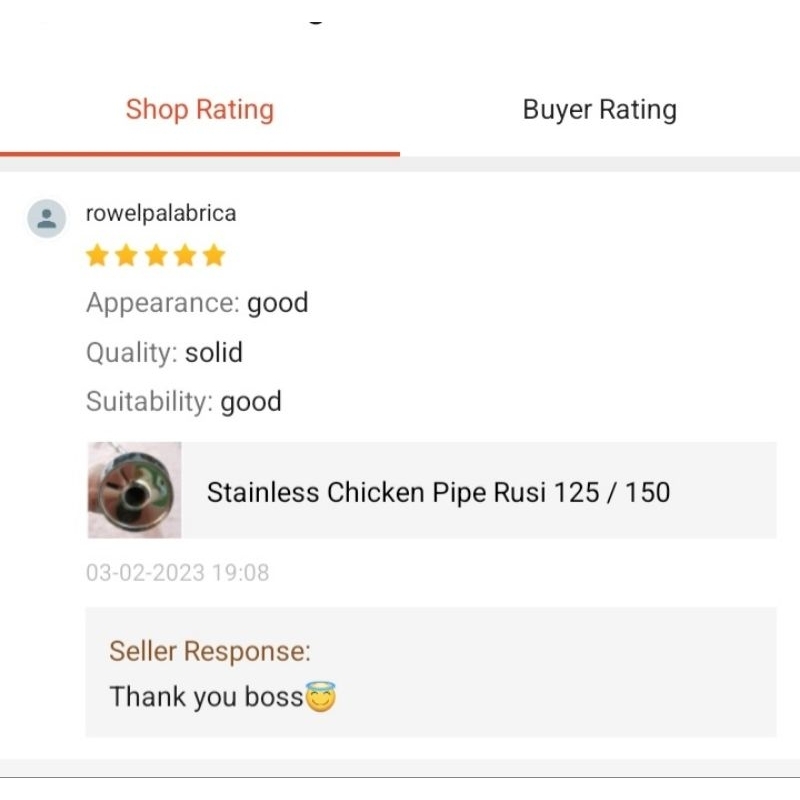Open the Stainless Chicken Pipe Rusi product card
800x800 pixels.
(432, 490)
